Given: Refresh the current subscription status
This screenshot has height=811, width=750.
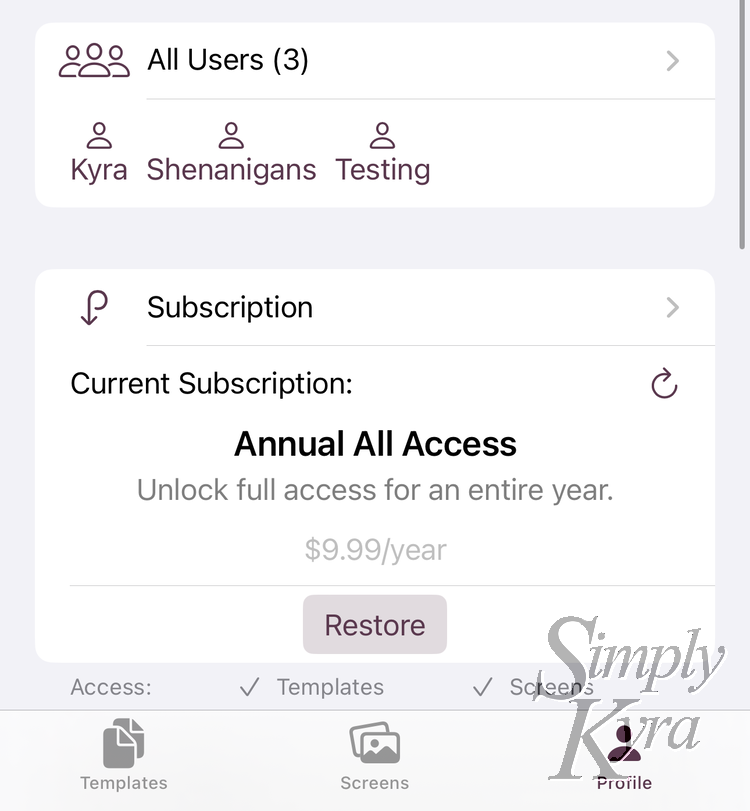Looking at the screenshot, I should 663,384.
